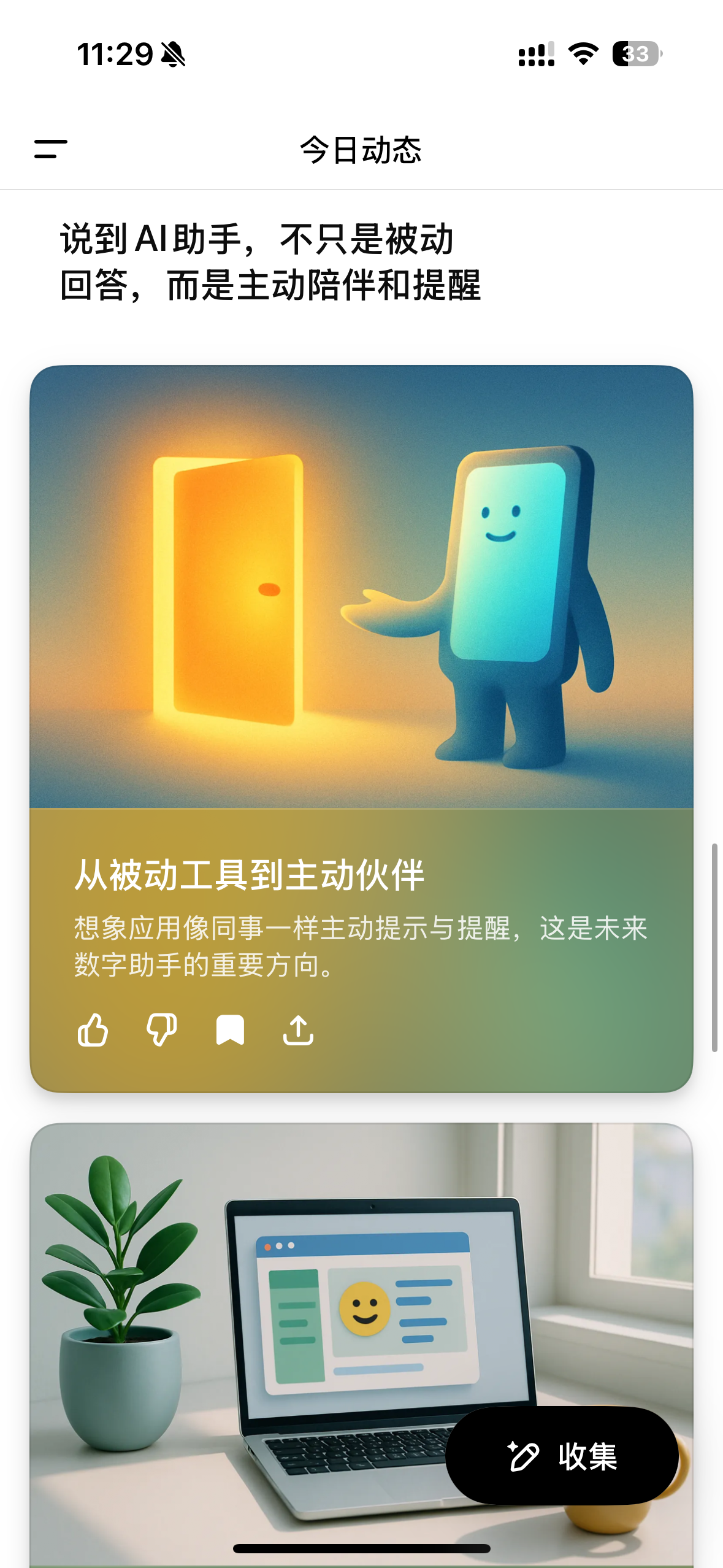The image size is (723, 1568).
Task: Dislike the 从被动工具到主动伙伴 card
Action: pyautogui.click(x=161, y=1029)
